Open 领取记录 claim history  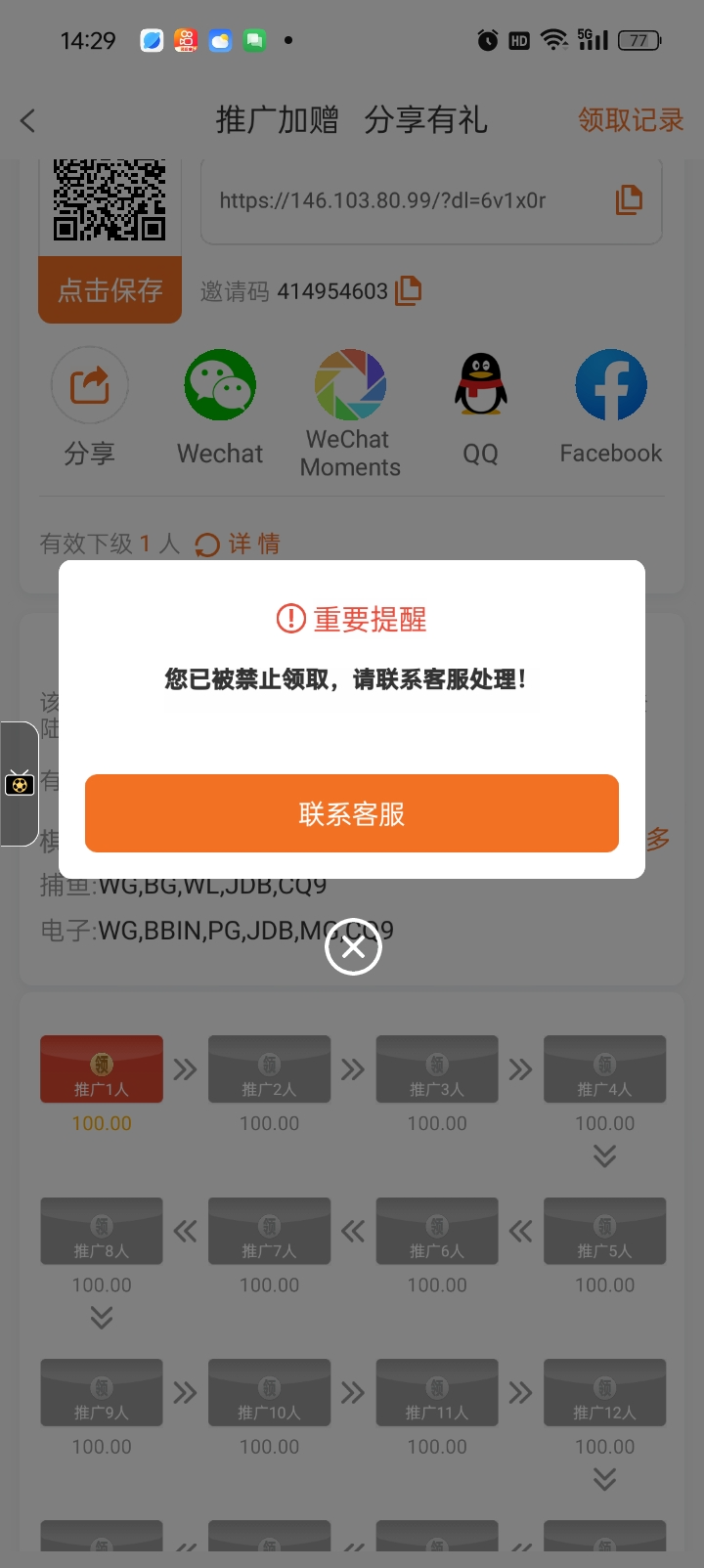click(631, 120)
